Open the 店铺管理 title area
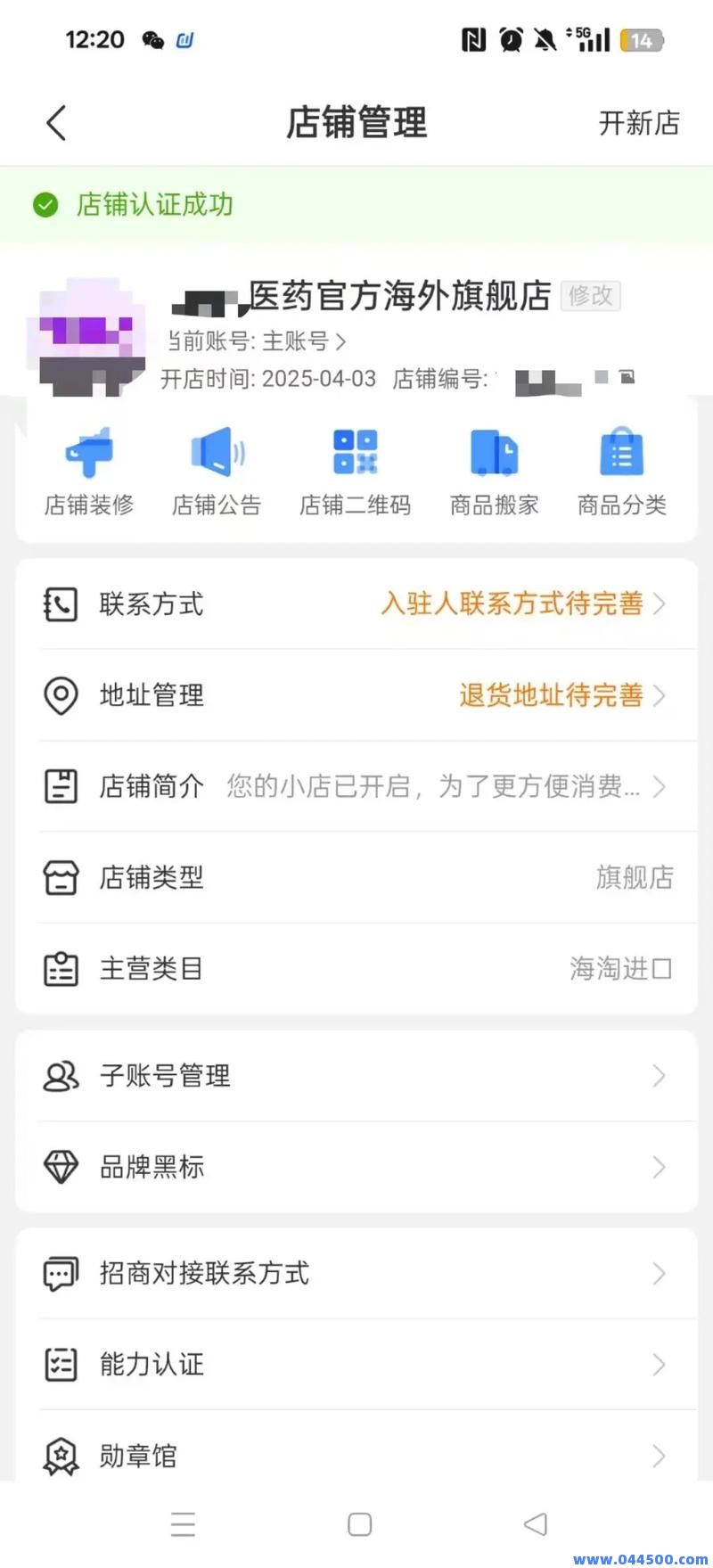This screenshot has width=713, height=1568. pyautogui.click(x=356, y=123)
